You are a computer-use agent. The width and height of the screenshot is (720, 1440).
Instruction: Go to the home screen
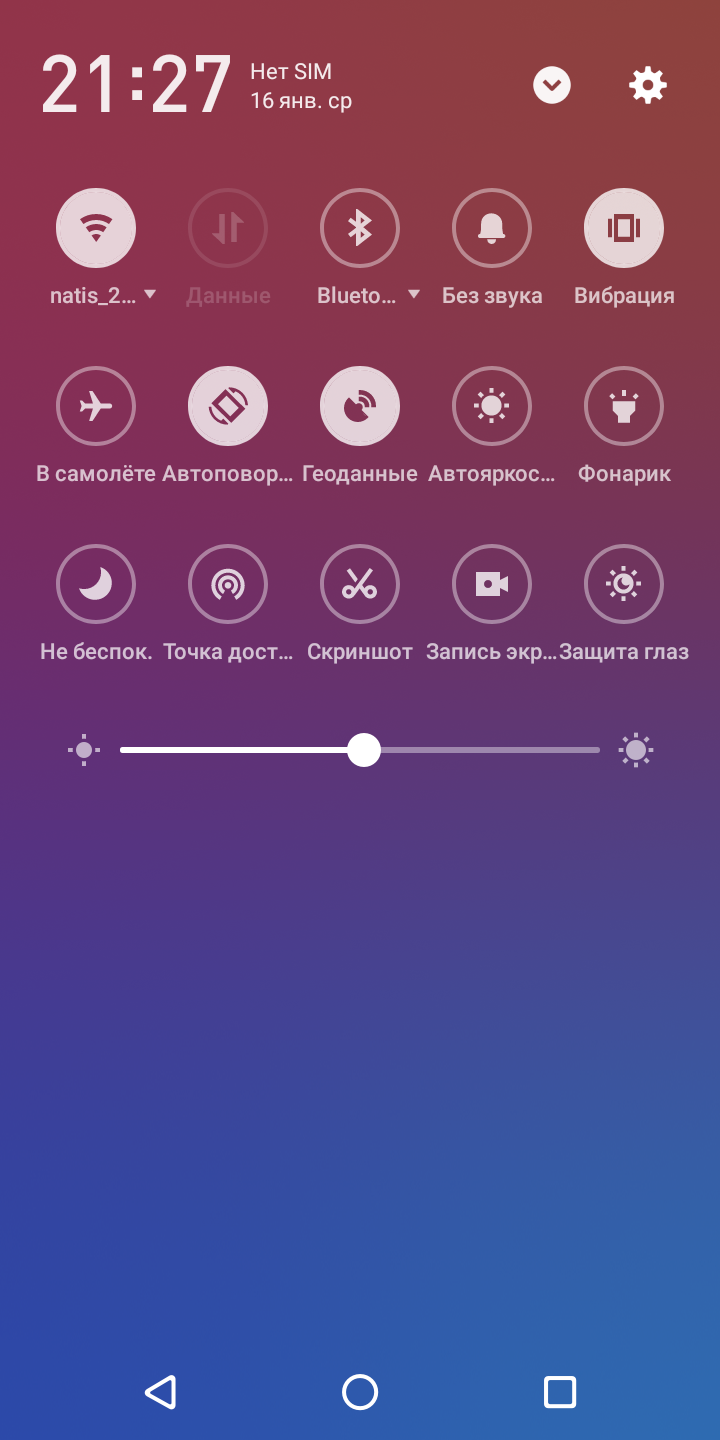[x=360, y=1392]
